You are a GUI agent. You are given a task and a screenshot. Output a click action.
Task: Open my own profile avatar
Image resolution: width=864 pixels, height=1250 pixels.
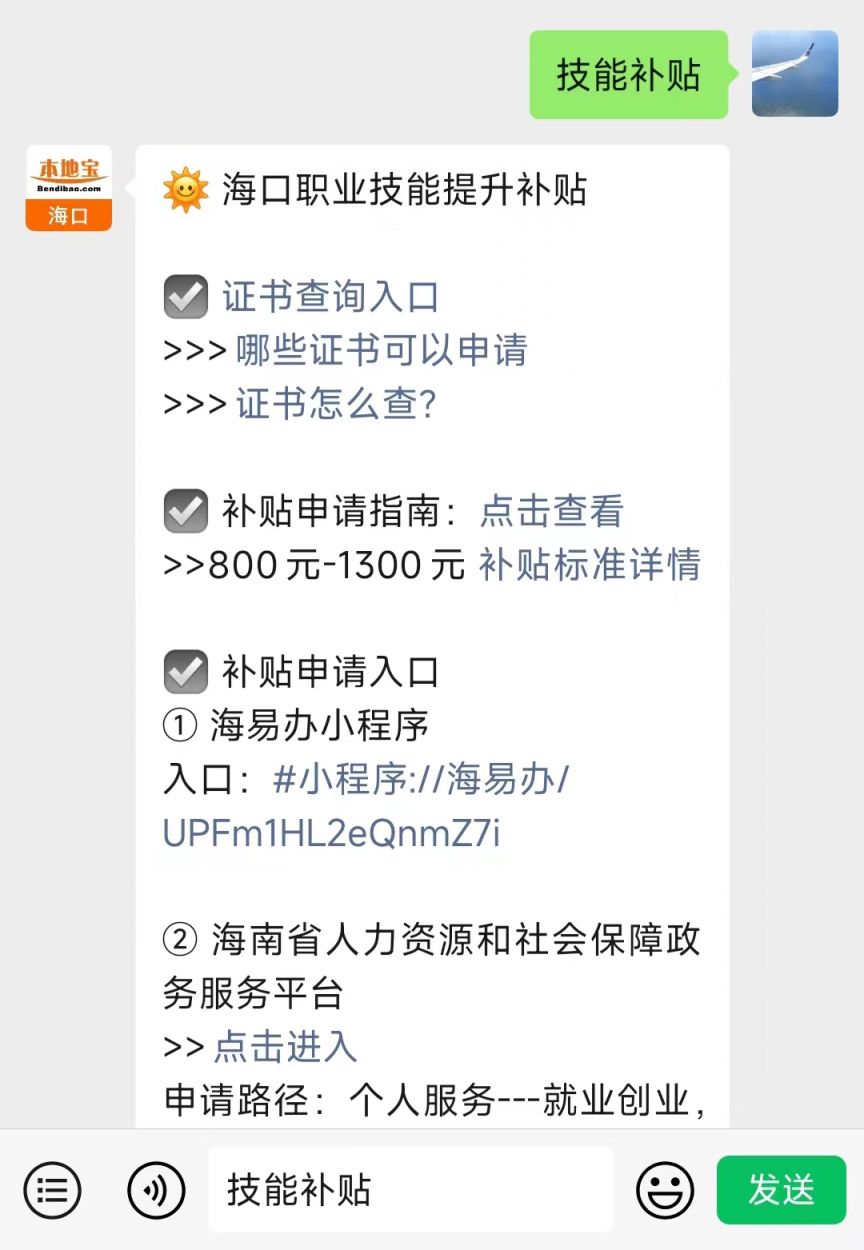point(795,74)
